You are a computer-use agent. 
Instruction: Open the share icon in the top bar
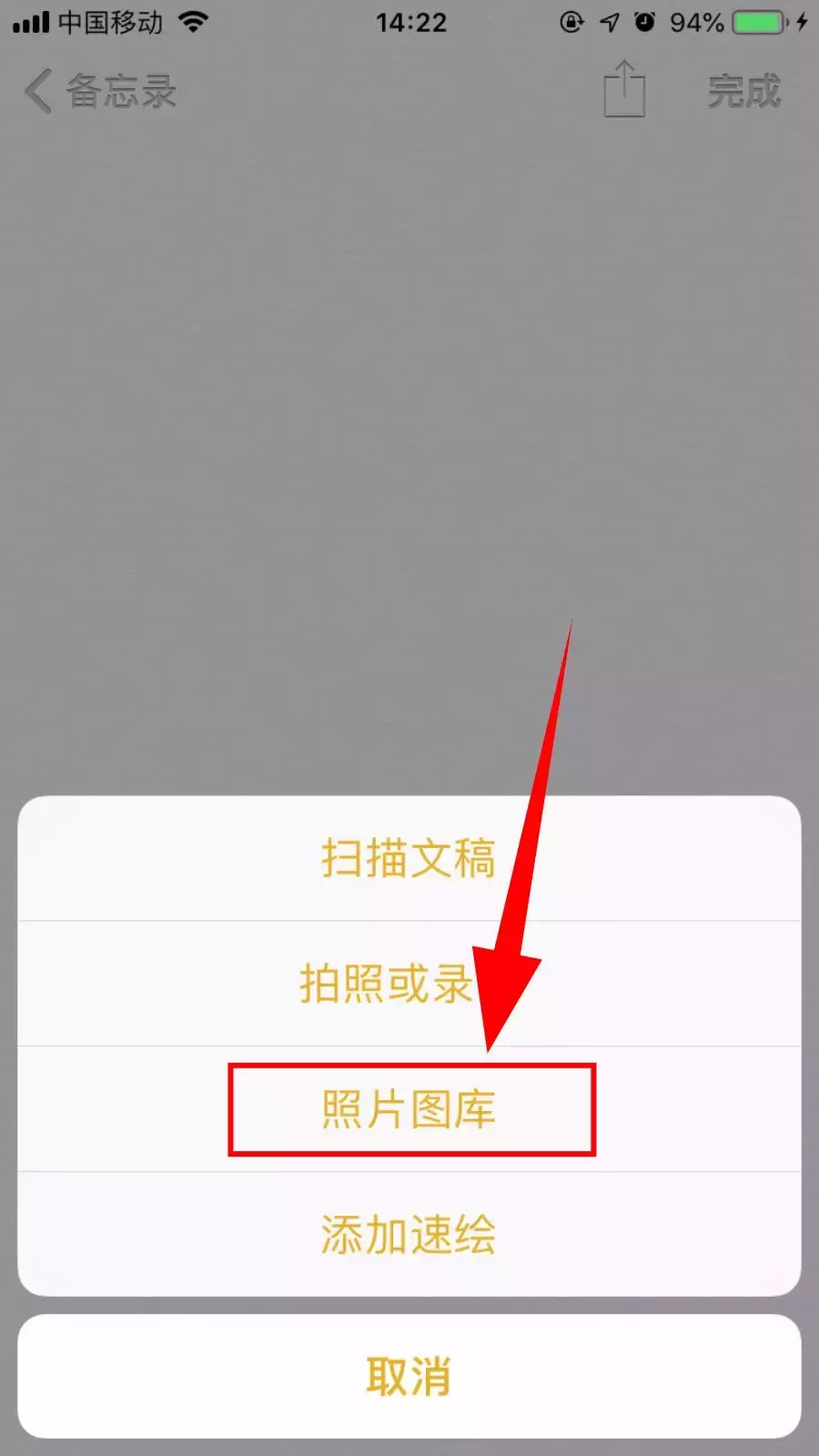[624, 88]
